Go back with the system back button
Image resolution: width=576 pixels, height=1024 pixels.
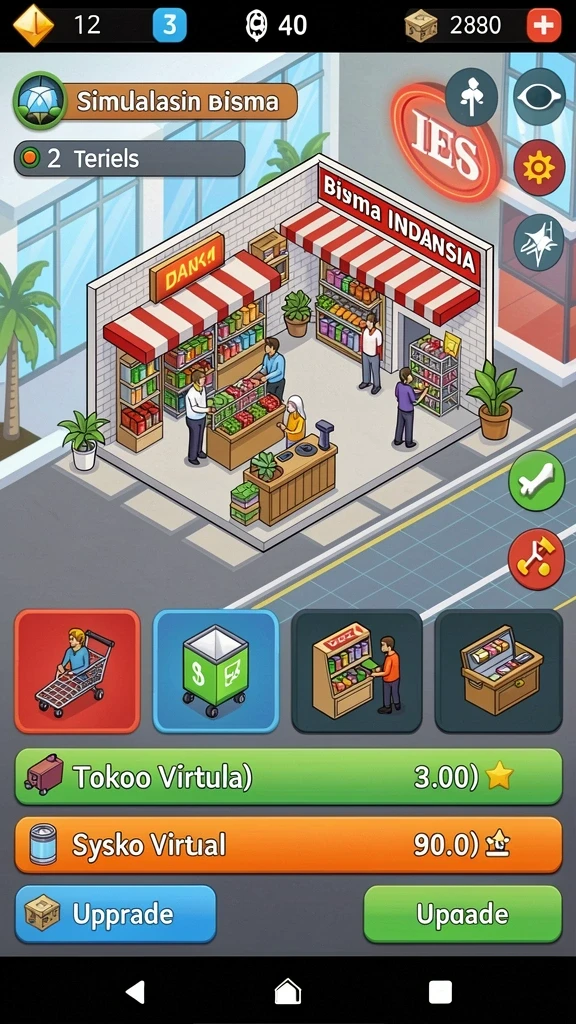[135, 992]
